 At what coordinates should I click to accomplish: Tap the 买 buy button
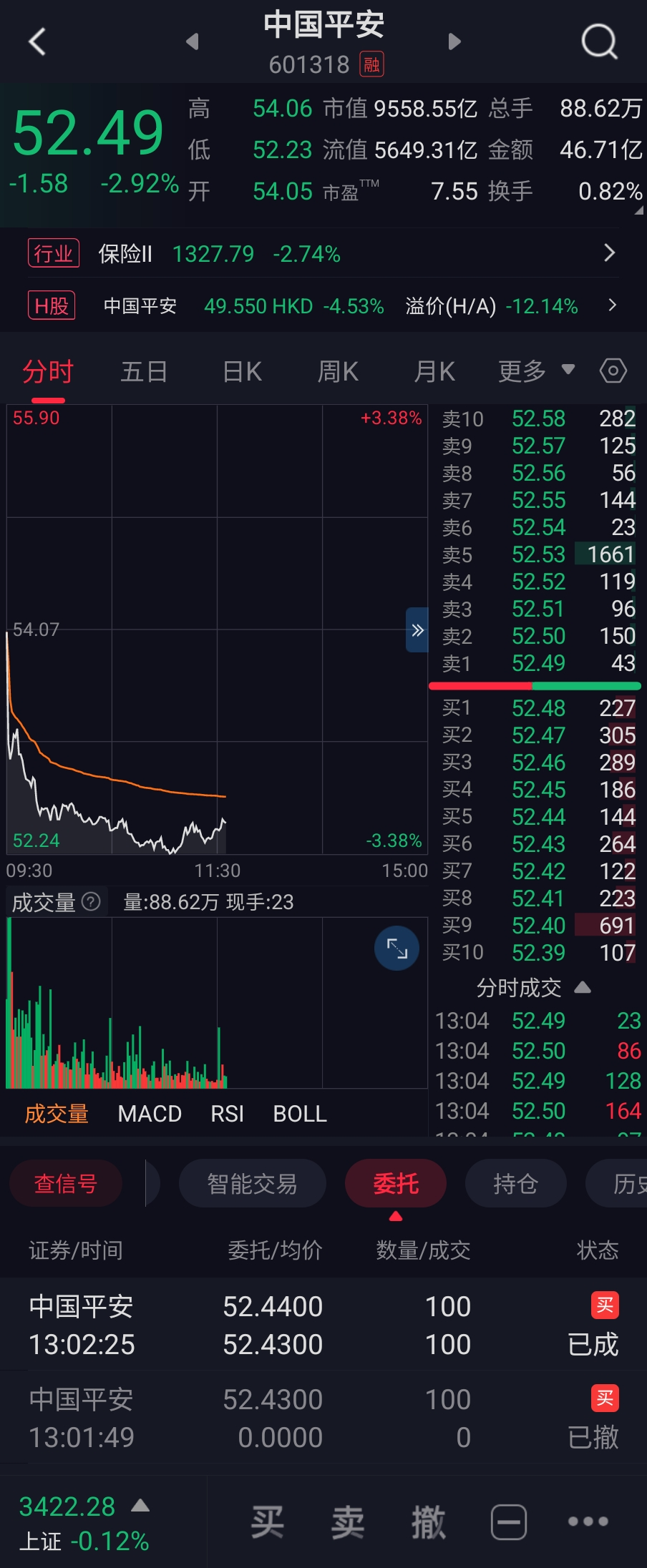click(x=268, y=1522)
